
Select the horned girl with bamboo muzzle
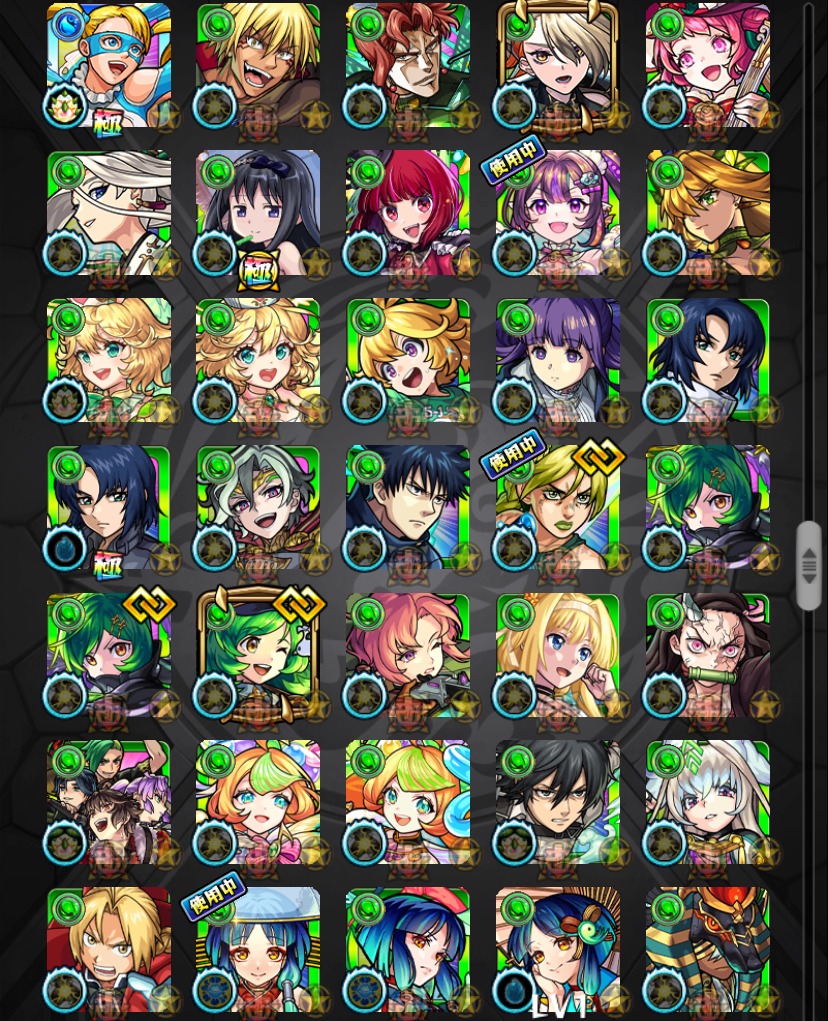click(708, 656)
